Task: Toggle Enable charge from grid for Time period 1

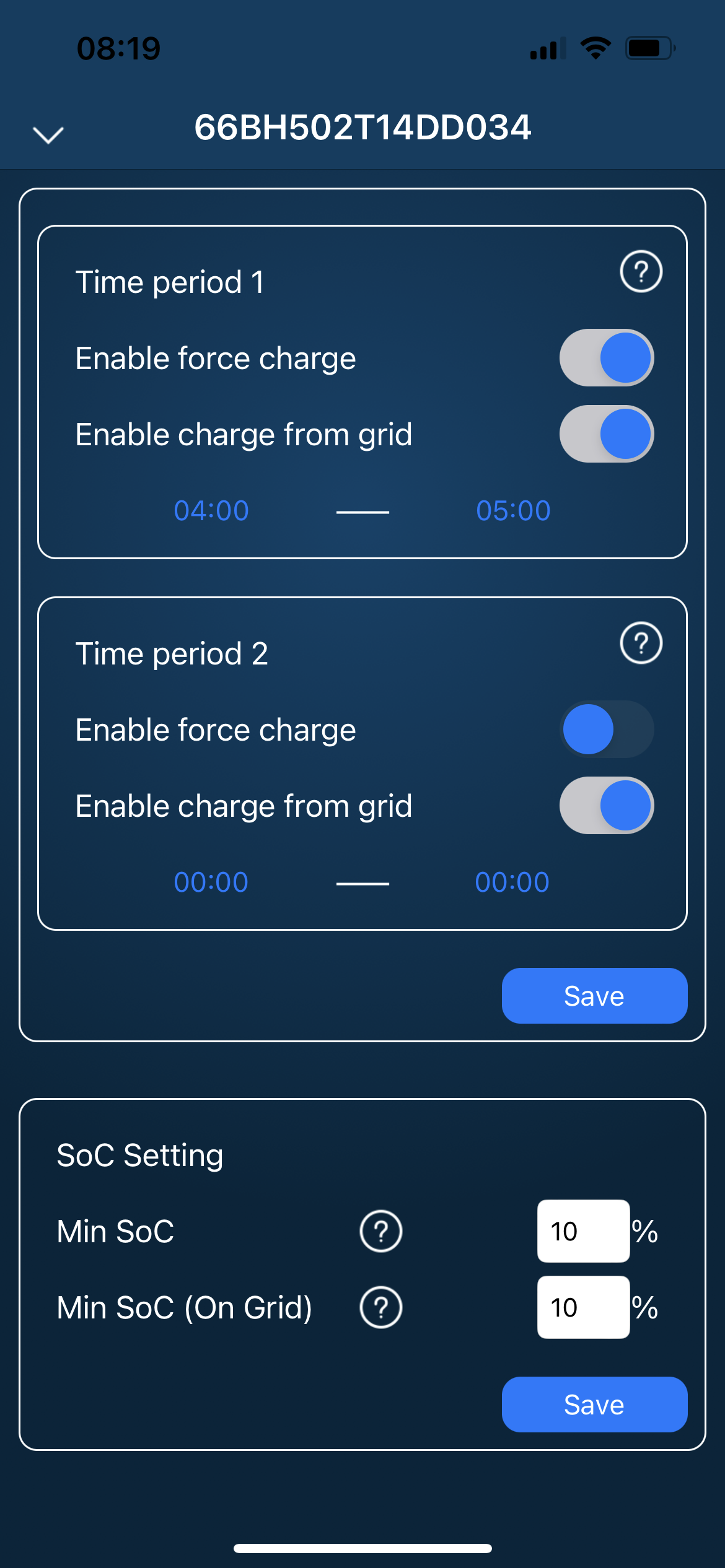Action: 607,434
